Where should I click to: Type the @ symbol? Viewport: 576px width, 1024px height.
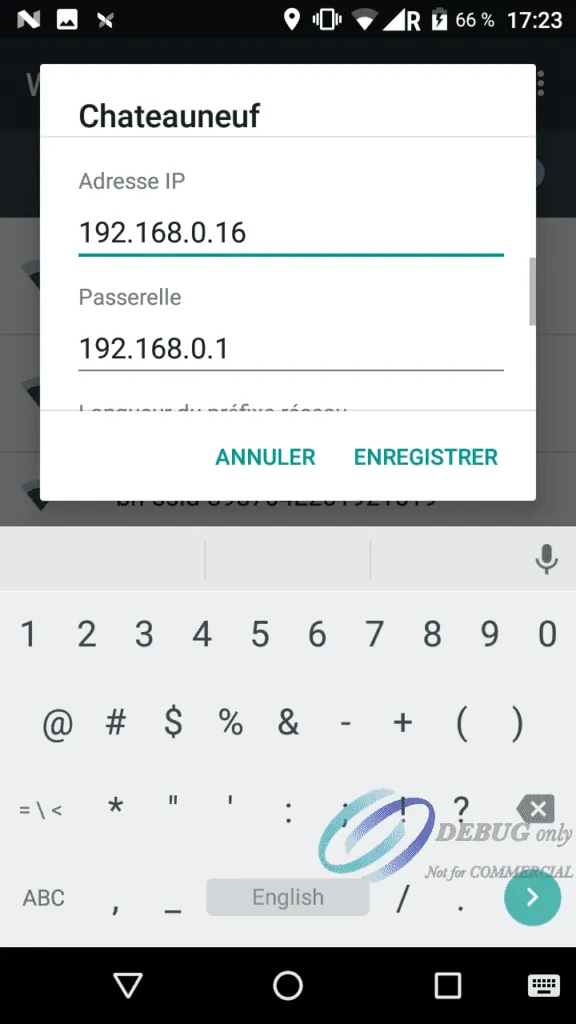(x=57, y=724)
